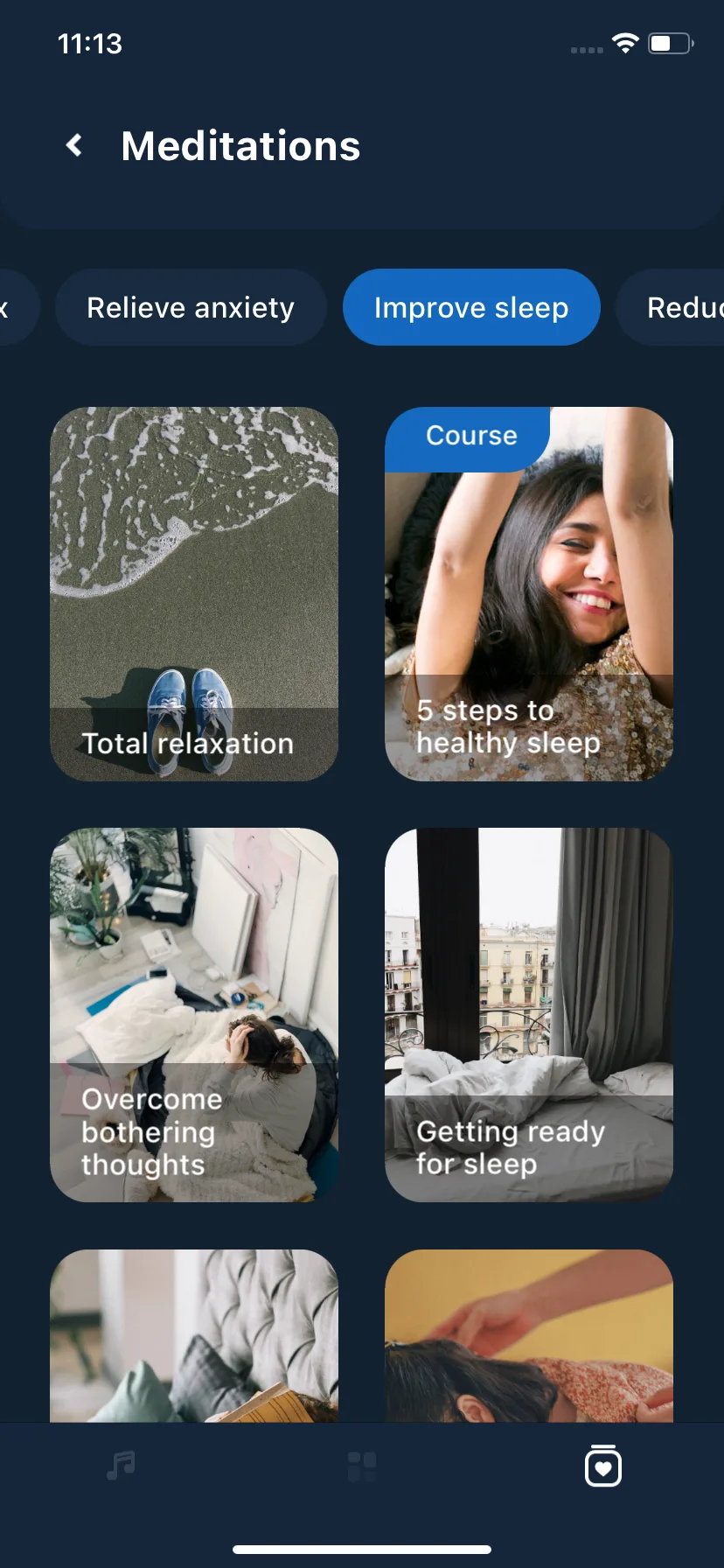The image size is (724, 1568).
Task: Open the 5 steps to healthy sleep course
Action: 529,593
